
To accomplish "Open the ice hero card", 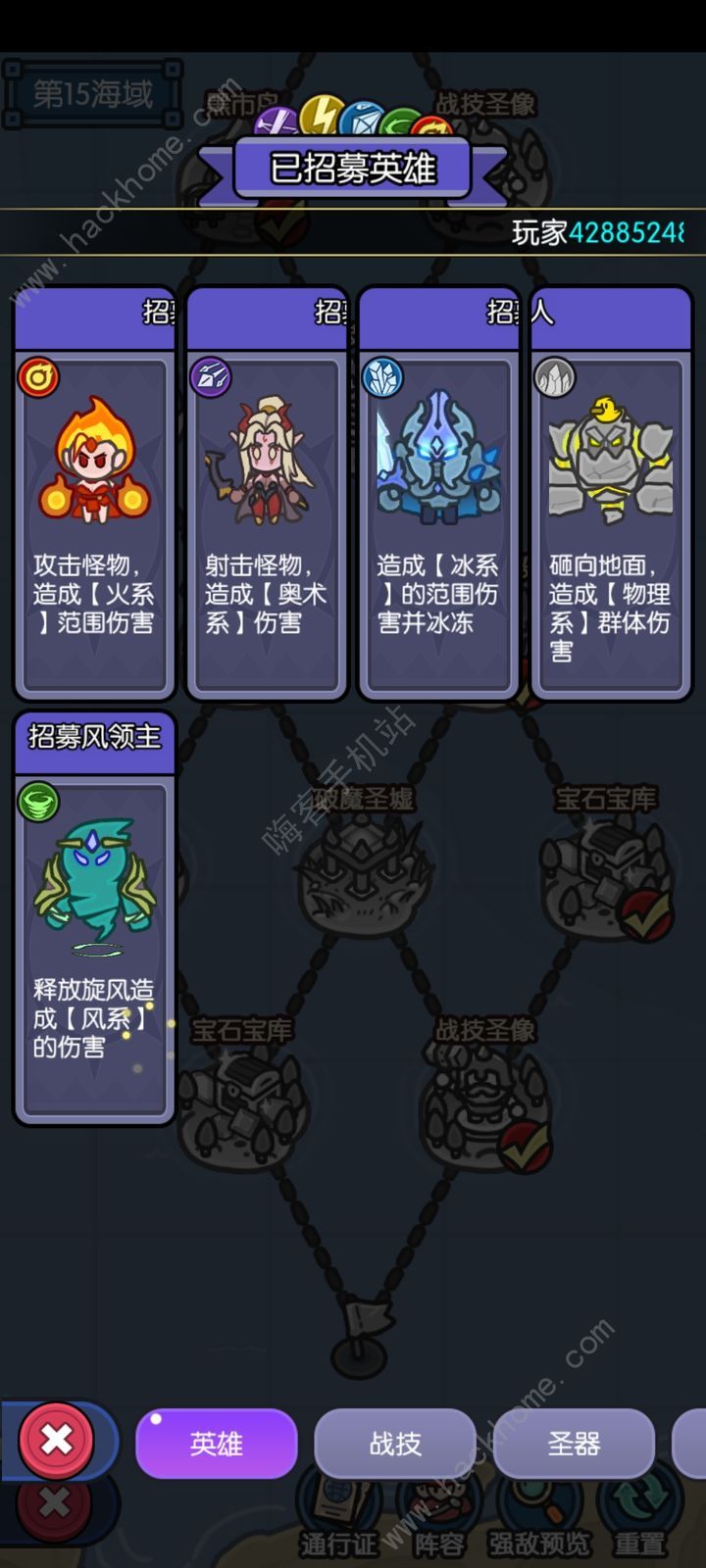I will tap(438, 495).
